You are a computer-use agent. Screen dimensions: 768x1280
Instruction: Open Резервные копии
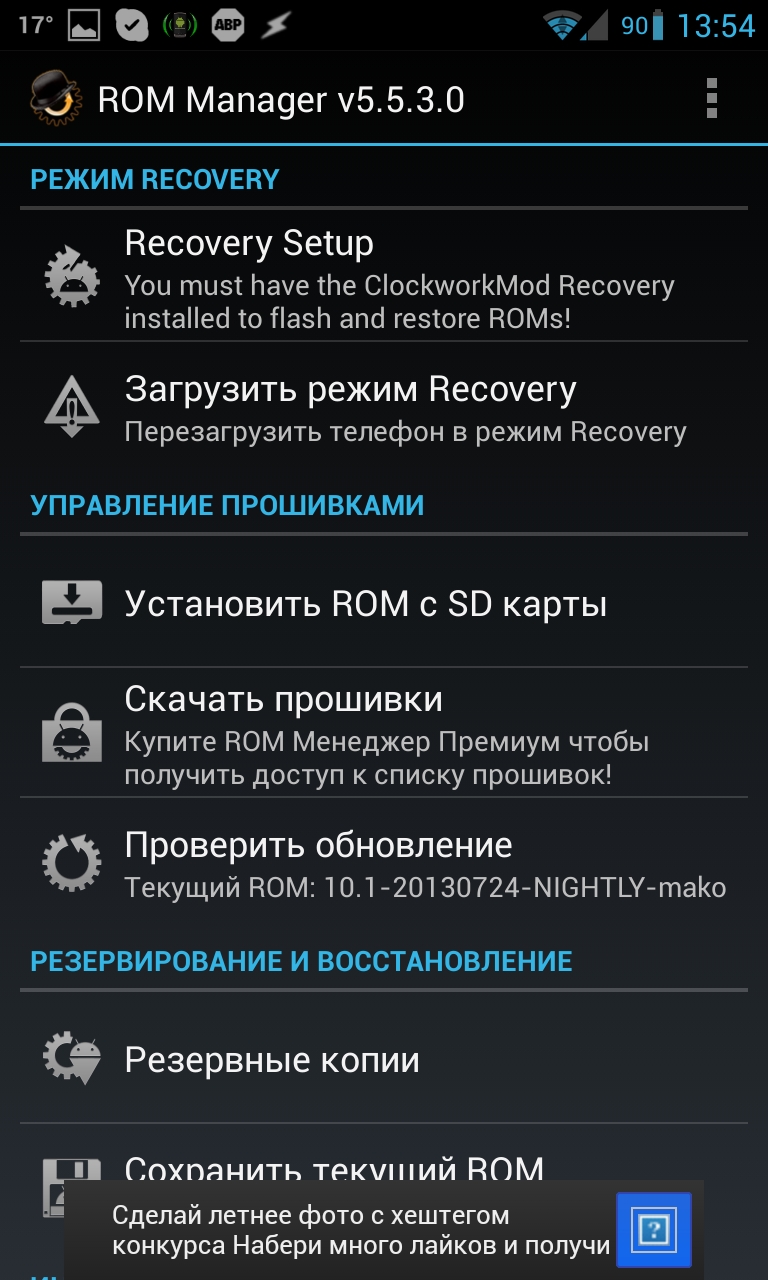[x=384, y=1060]
